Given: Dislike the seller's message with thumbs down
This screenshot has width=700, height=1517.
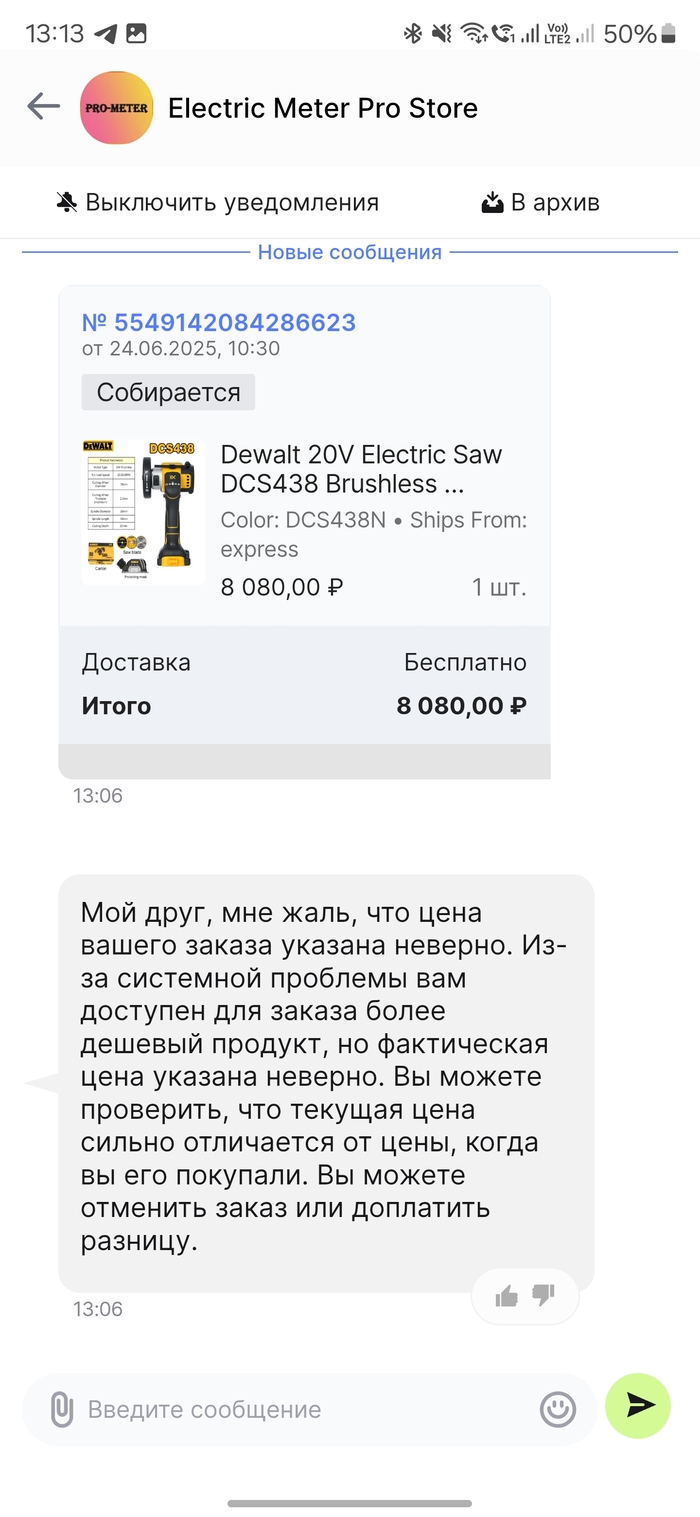Looking at the screenshot, I should pyautogui.click(x=544, y=1296).
